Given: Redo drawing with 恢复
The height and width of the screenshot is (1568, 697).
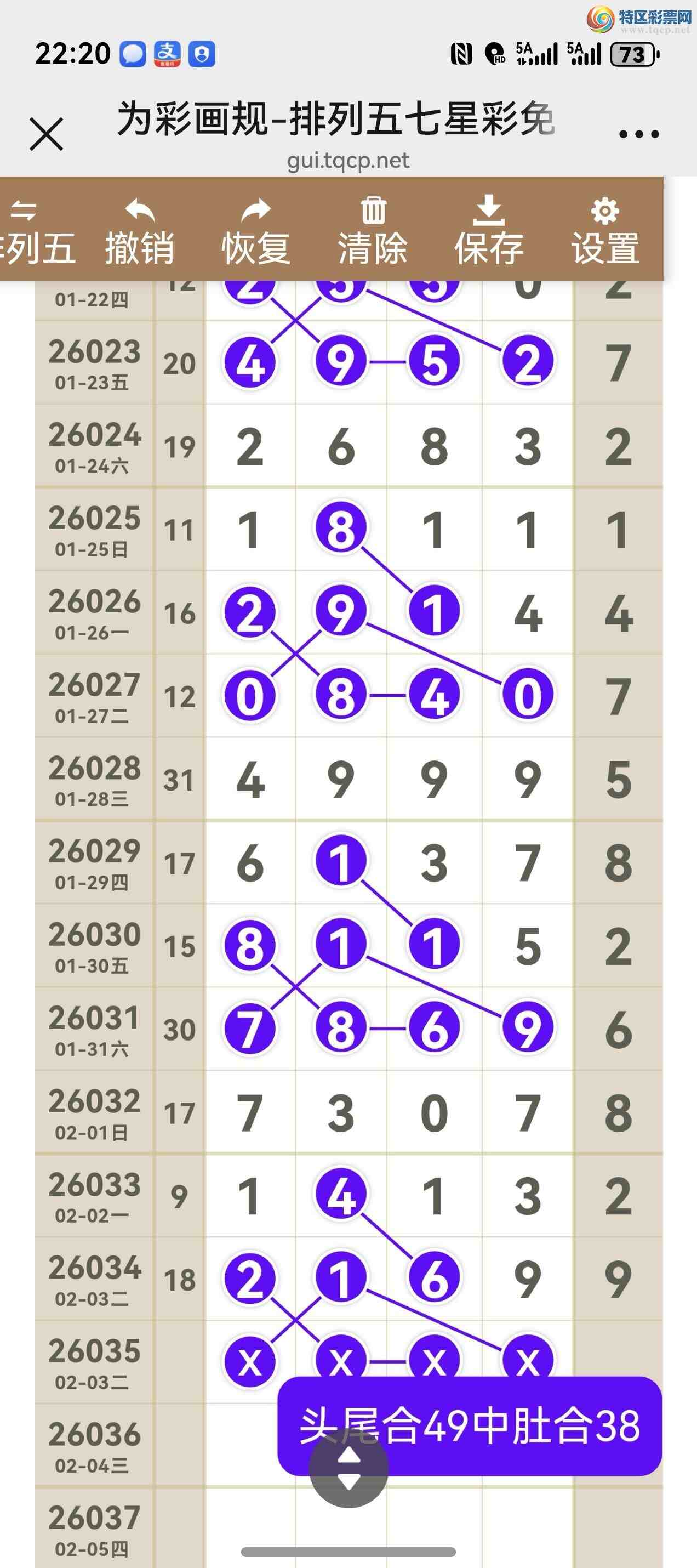Looking at the screenshot, I should pyautogui.click(x=256, y=232).
